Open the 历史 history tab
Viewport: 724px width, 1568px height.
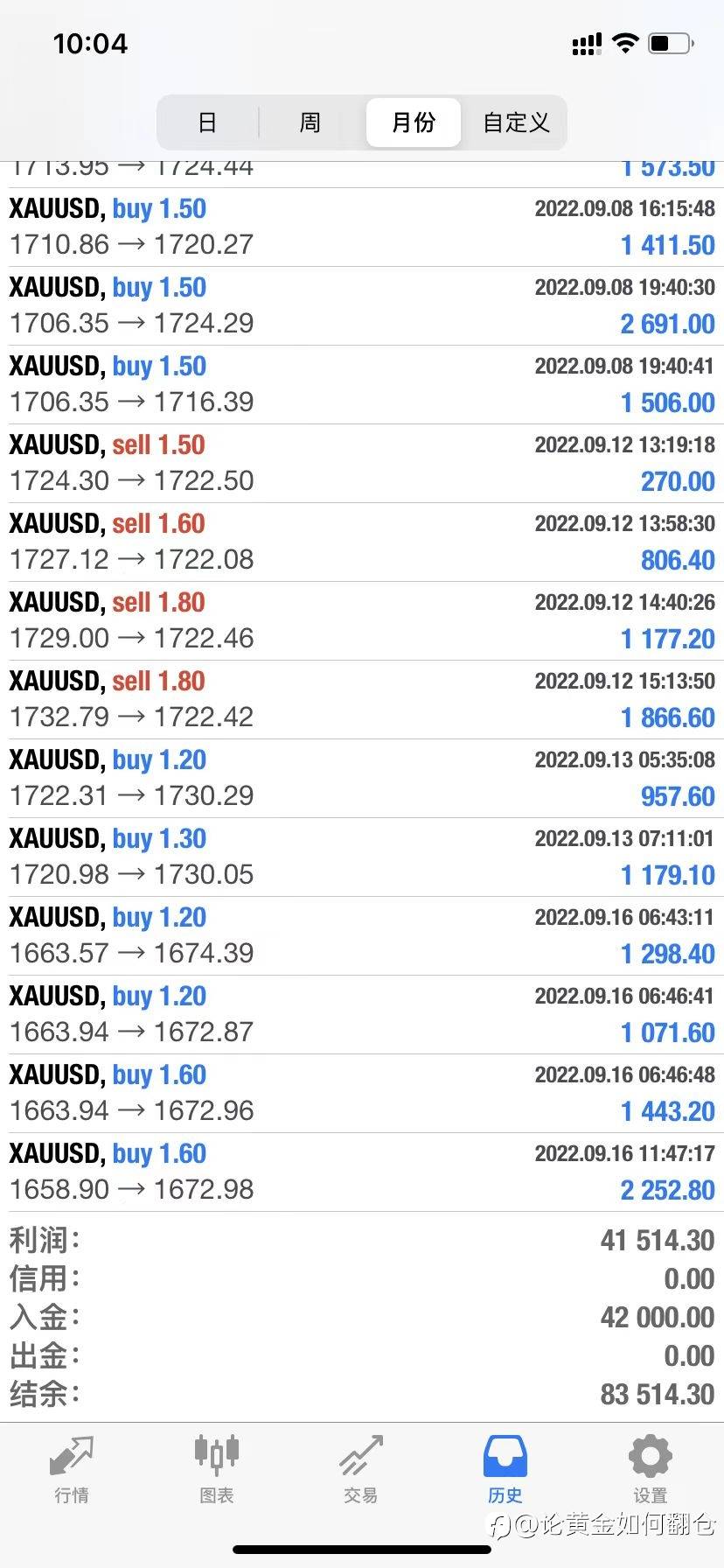pos(505,1470)
